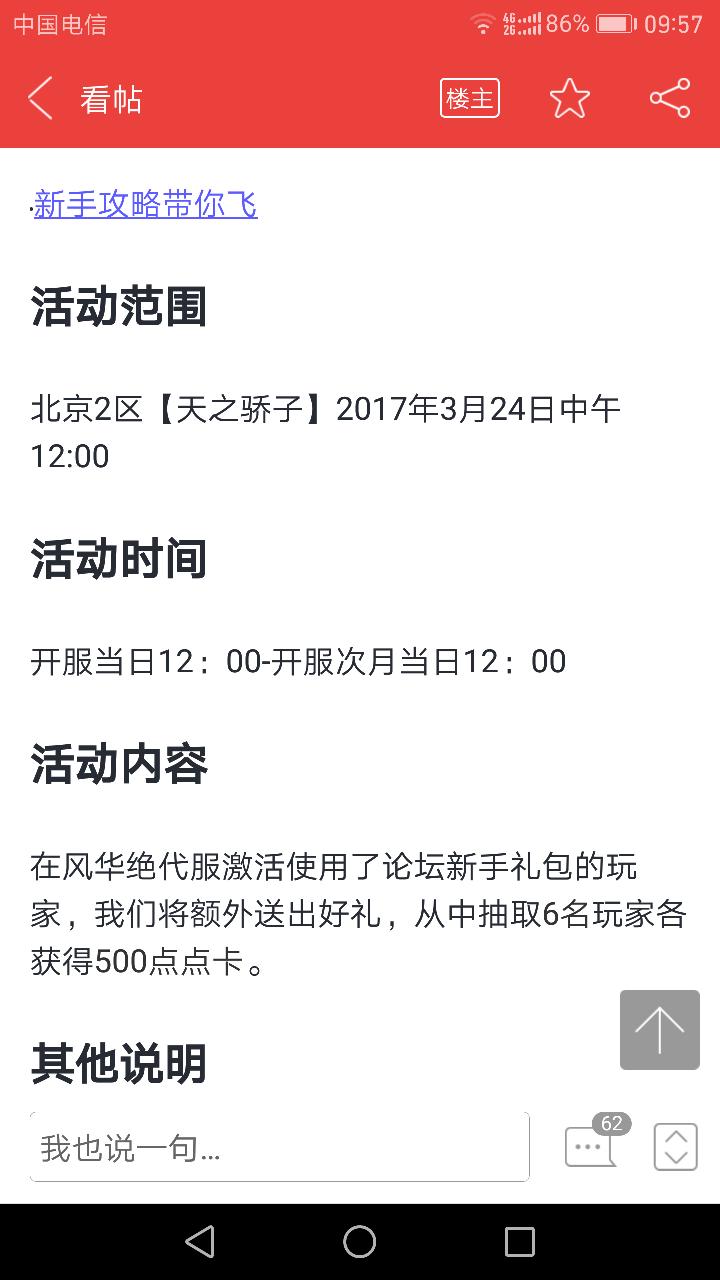Show only 楼主 posts
Screen dimensions: 720x1280
[469, 99]
